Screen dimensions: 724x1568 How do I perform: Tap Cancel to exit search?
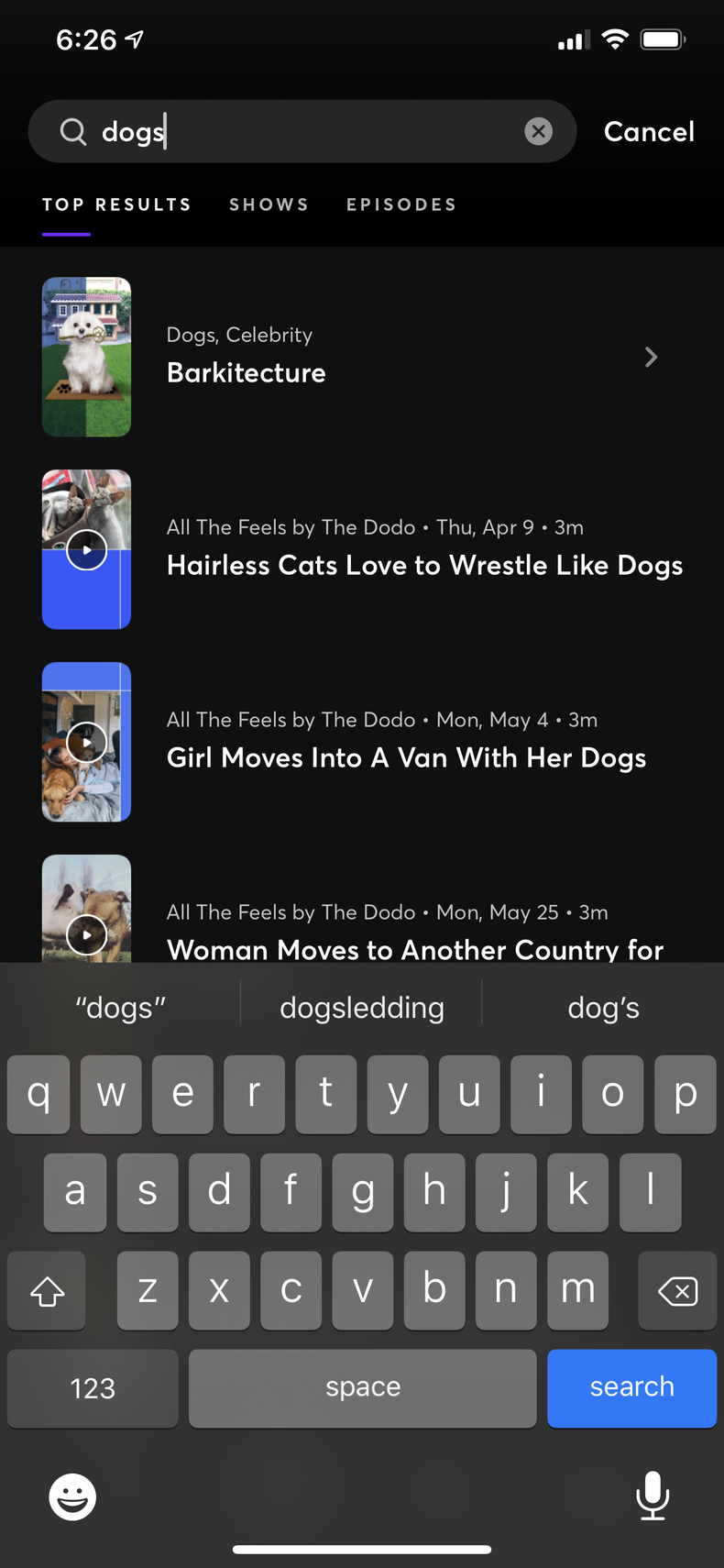pos(649,131)
